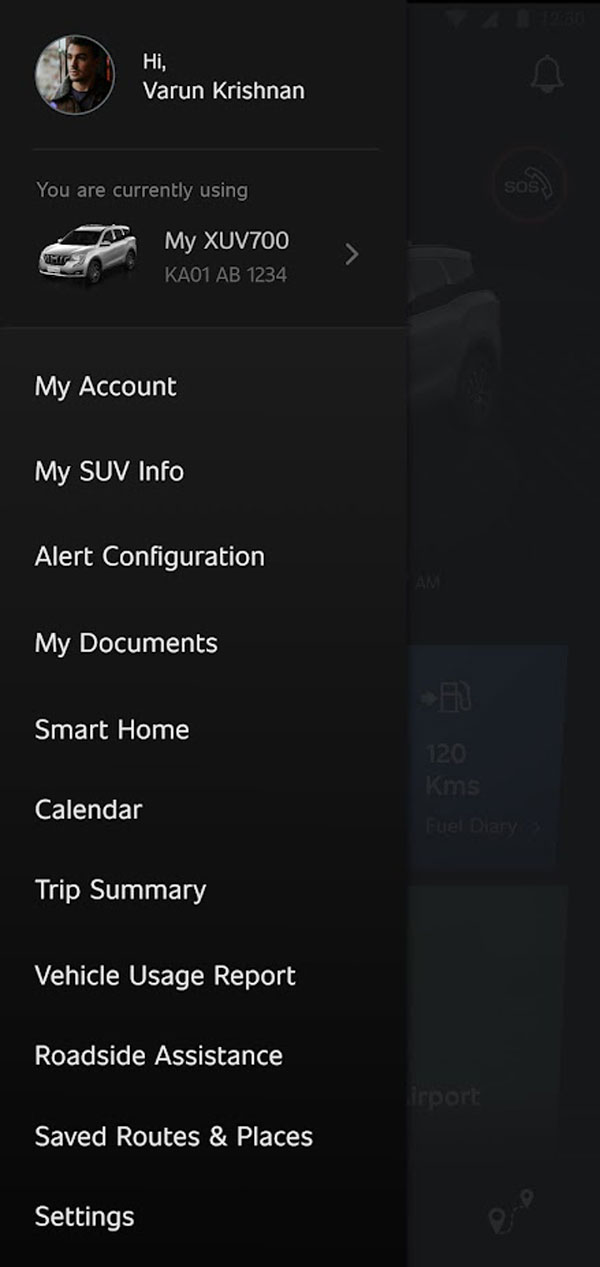This screenshot has width=600, height=1267.
Task: Switch vehicle via My XUV700 row
Action: 200,254
